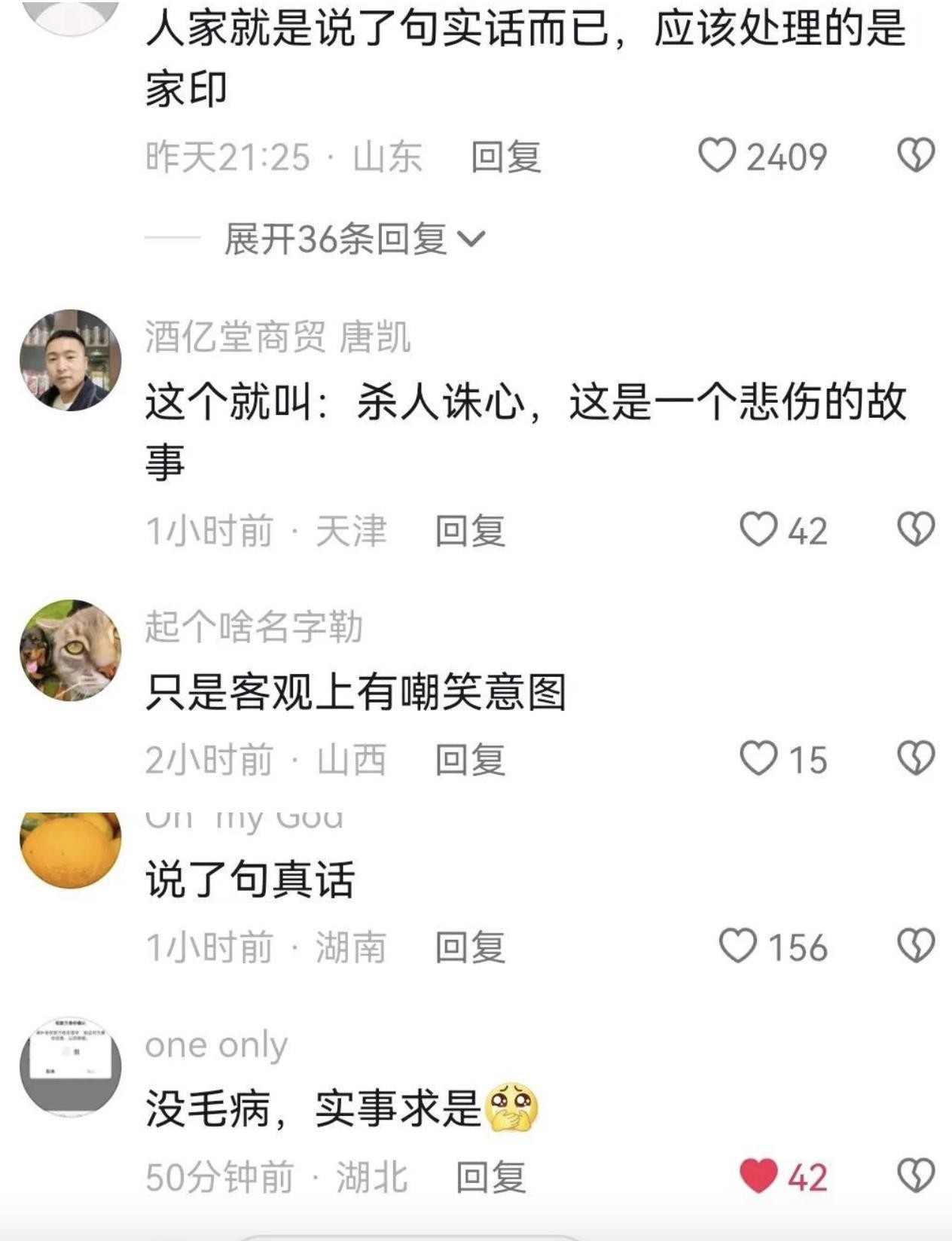The height and width of the screenshot is (1241, 952).
Task: Dislike the comment posted from 山东
Action: tap(916, 156)
